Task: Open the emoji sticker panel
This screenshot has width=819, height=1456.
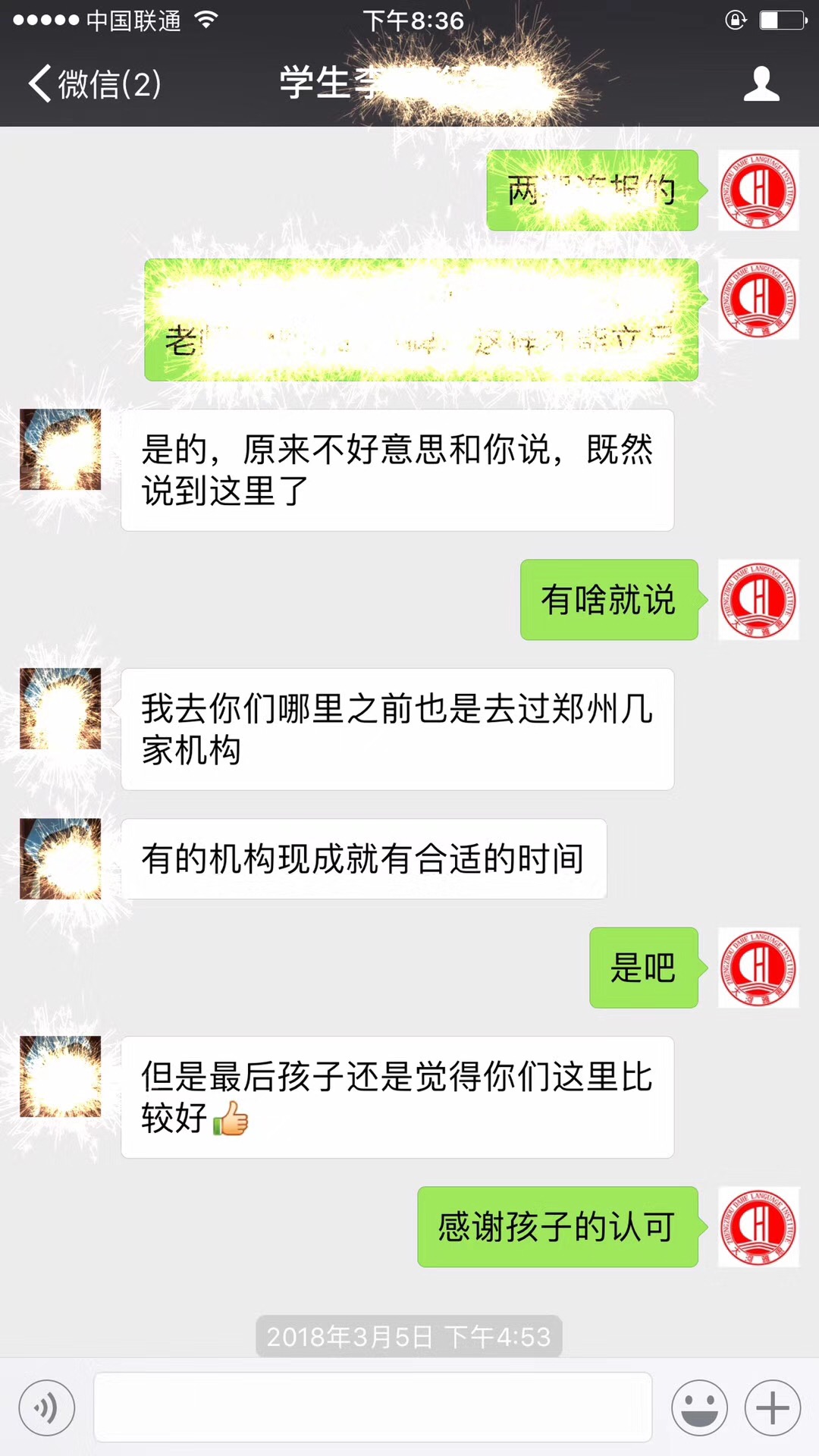Action: [x=698, y=1408]
